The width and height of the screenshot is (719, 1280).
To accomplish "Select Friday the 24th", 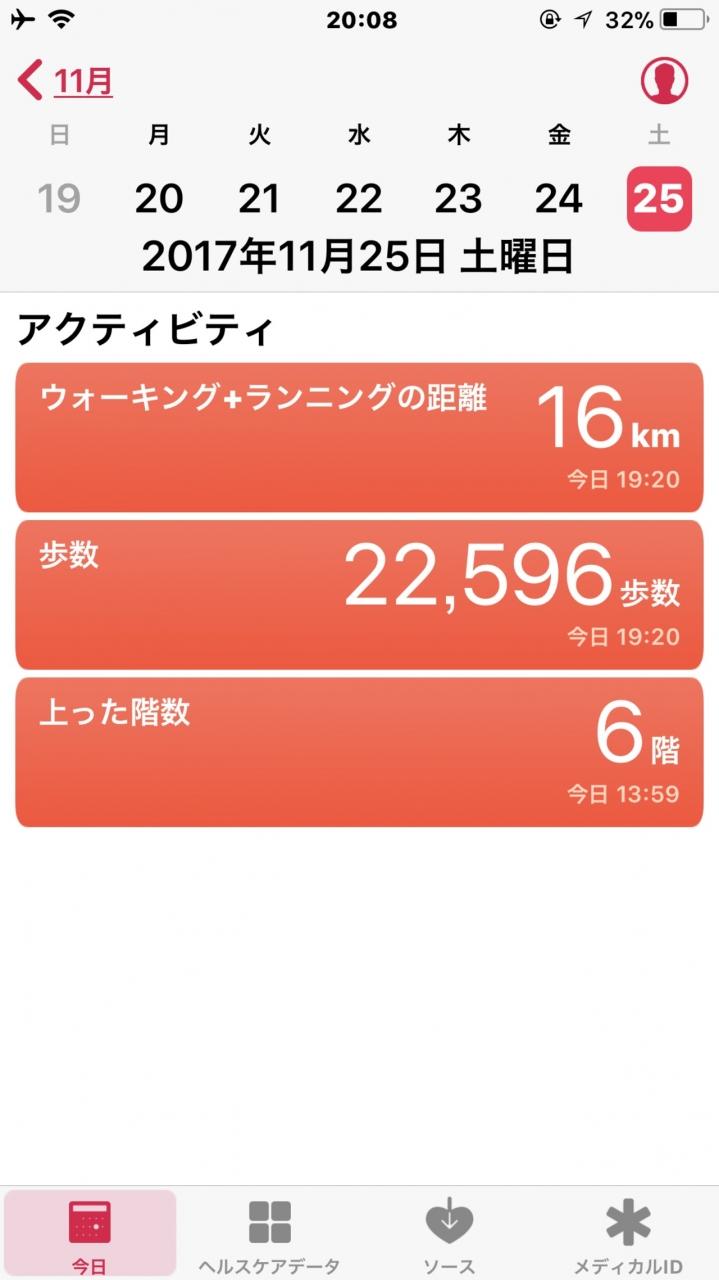I will point(559,199).
